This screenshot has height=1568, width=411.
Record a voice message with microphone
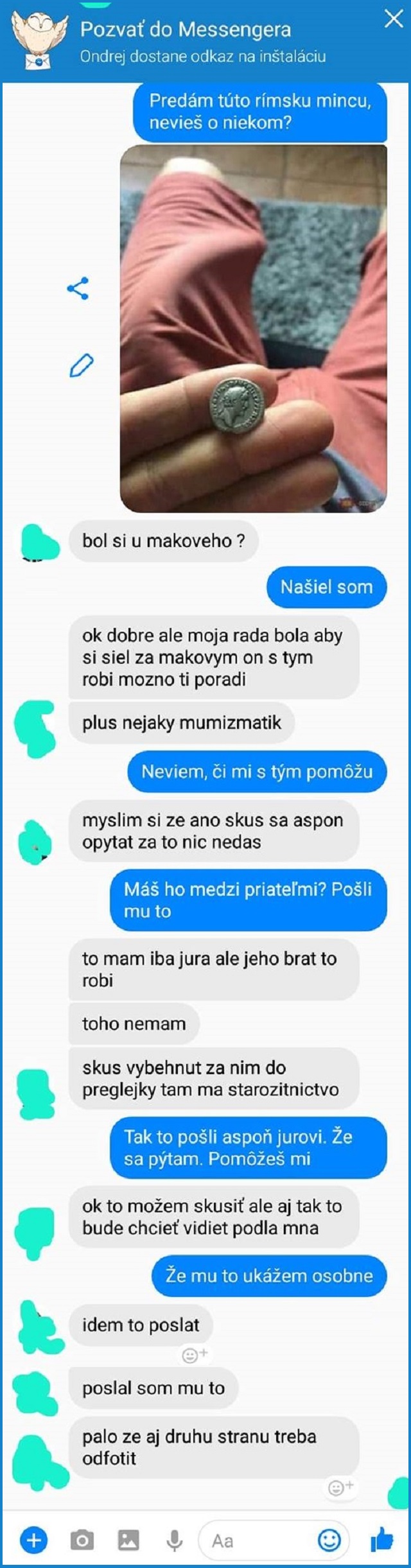[174, 1540]
